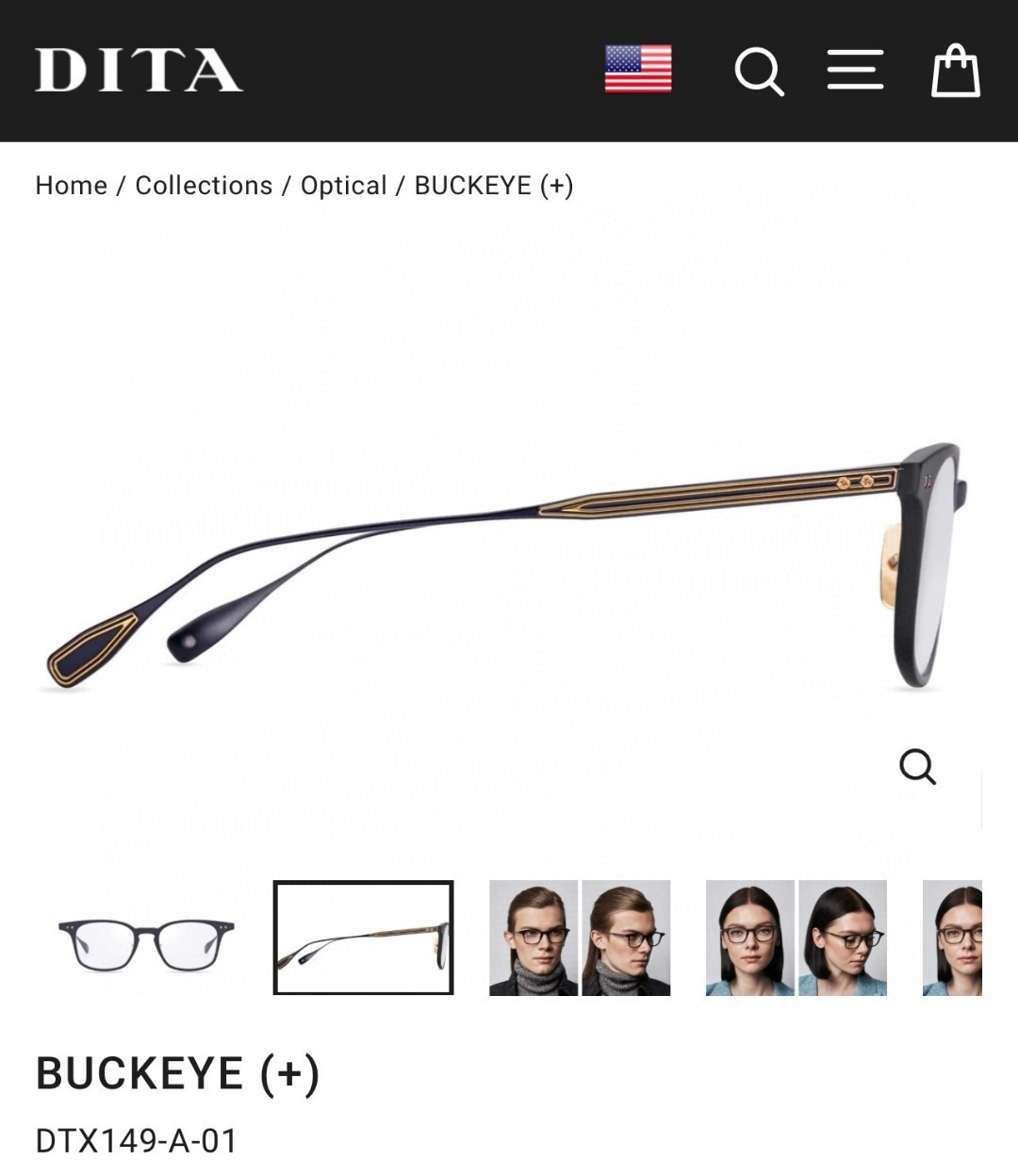
Task: Open the site search
Action: click(x=759, y=72)
